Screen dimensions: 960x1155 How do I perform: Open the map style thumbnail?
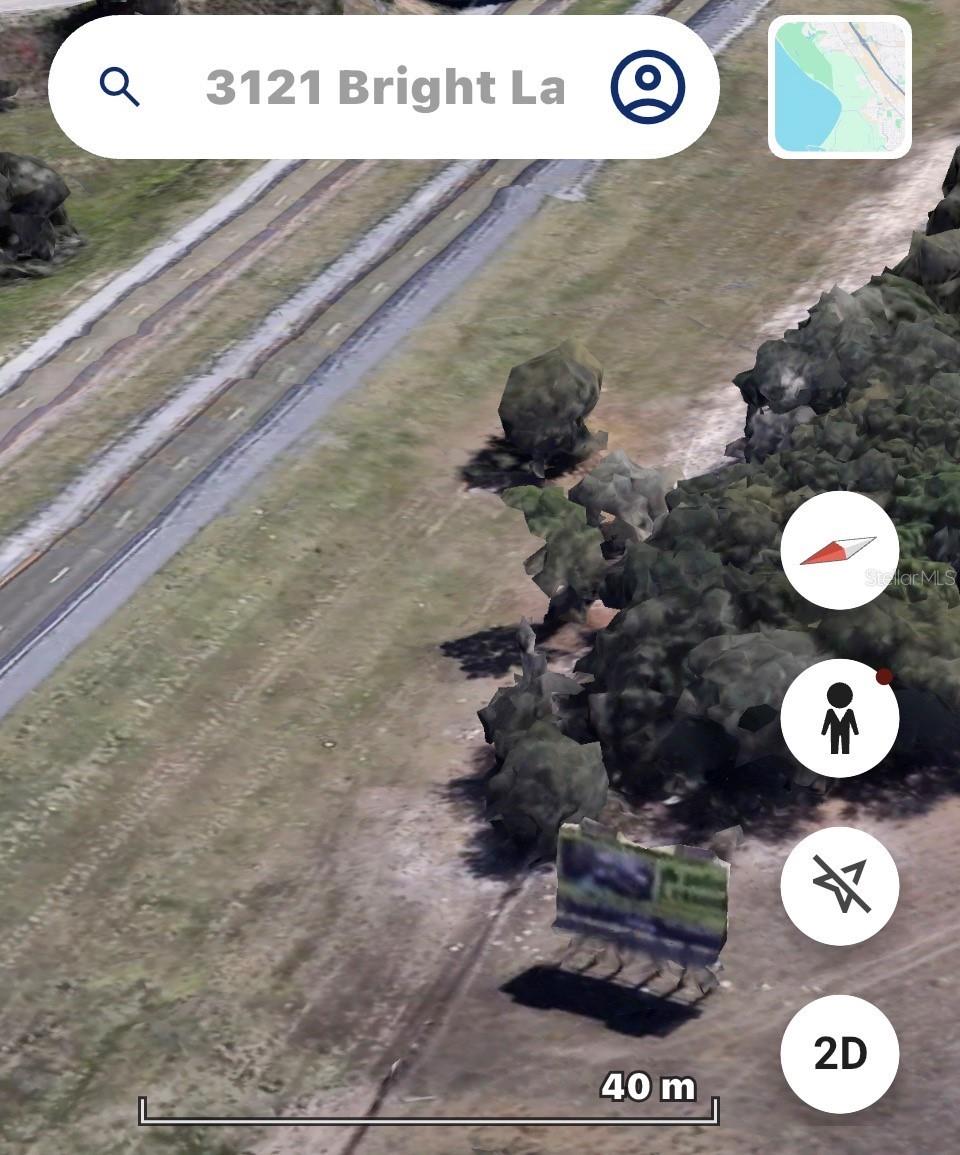click(840, 87)
